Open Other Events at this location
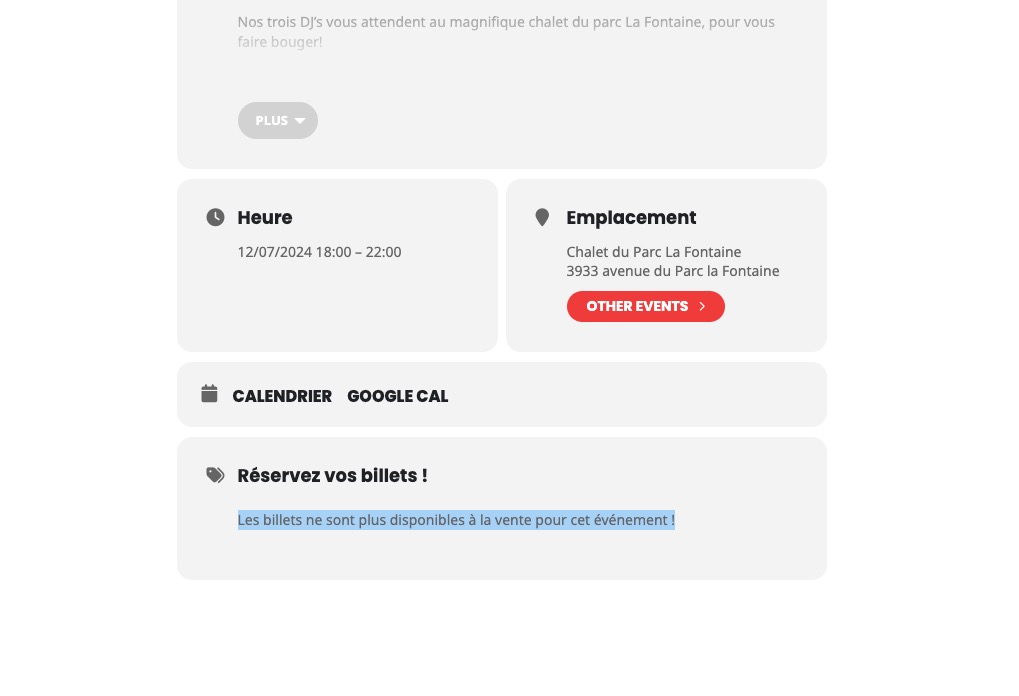Image resolution: width=1019 pixels, height=696 pixels. pyautogui.click(x=645, y=306)
